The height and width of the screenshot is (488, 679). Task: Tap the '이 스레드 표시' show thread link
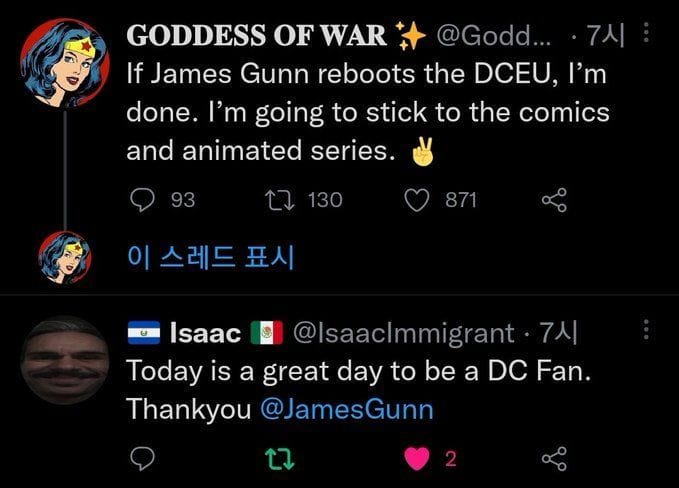(x=211, y=258)
